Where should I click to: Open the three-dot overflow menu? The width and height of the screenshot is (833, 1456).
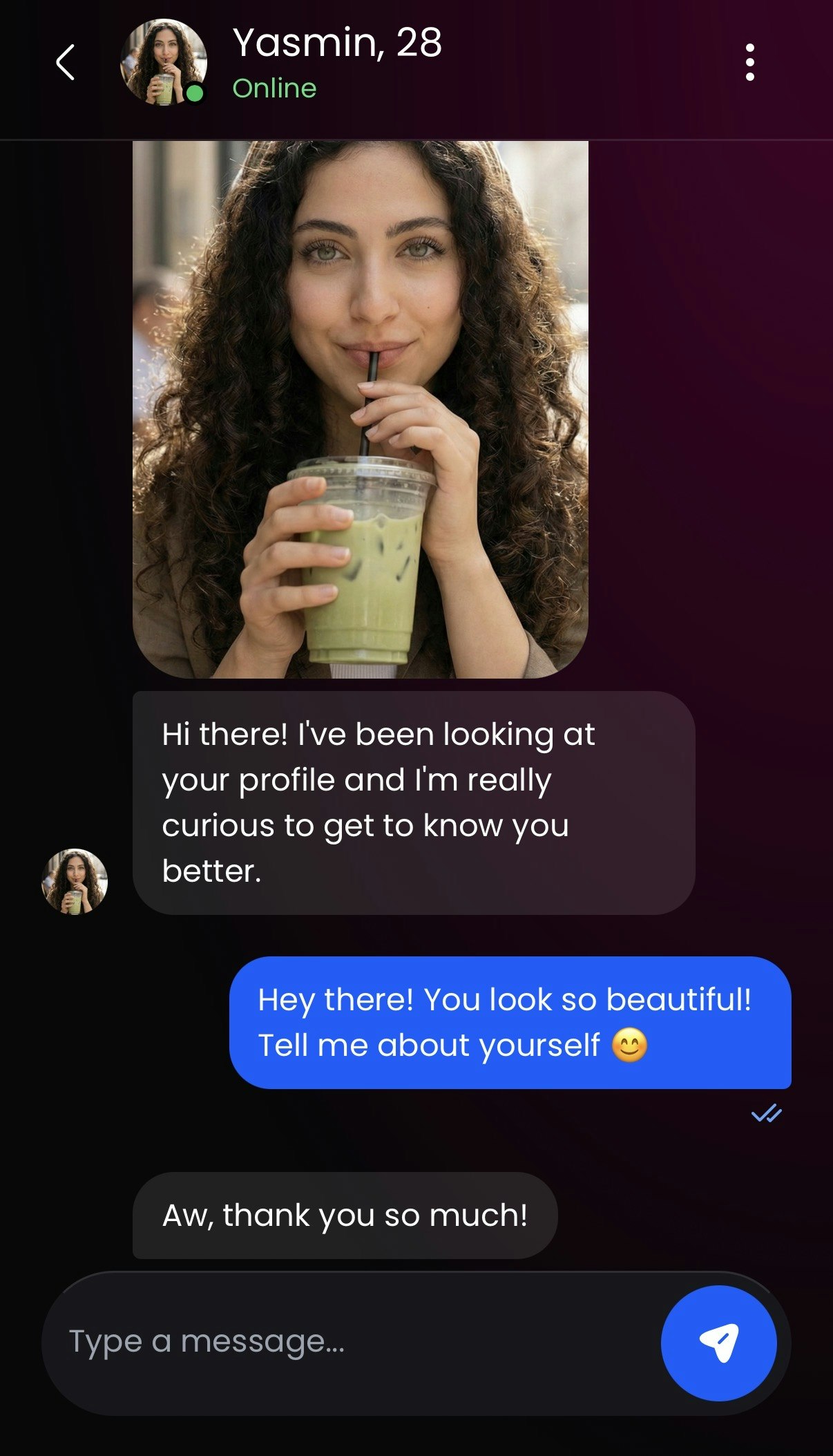click(749, 63)
